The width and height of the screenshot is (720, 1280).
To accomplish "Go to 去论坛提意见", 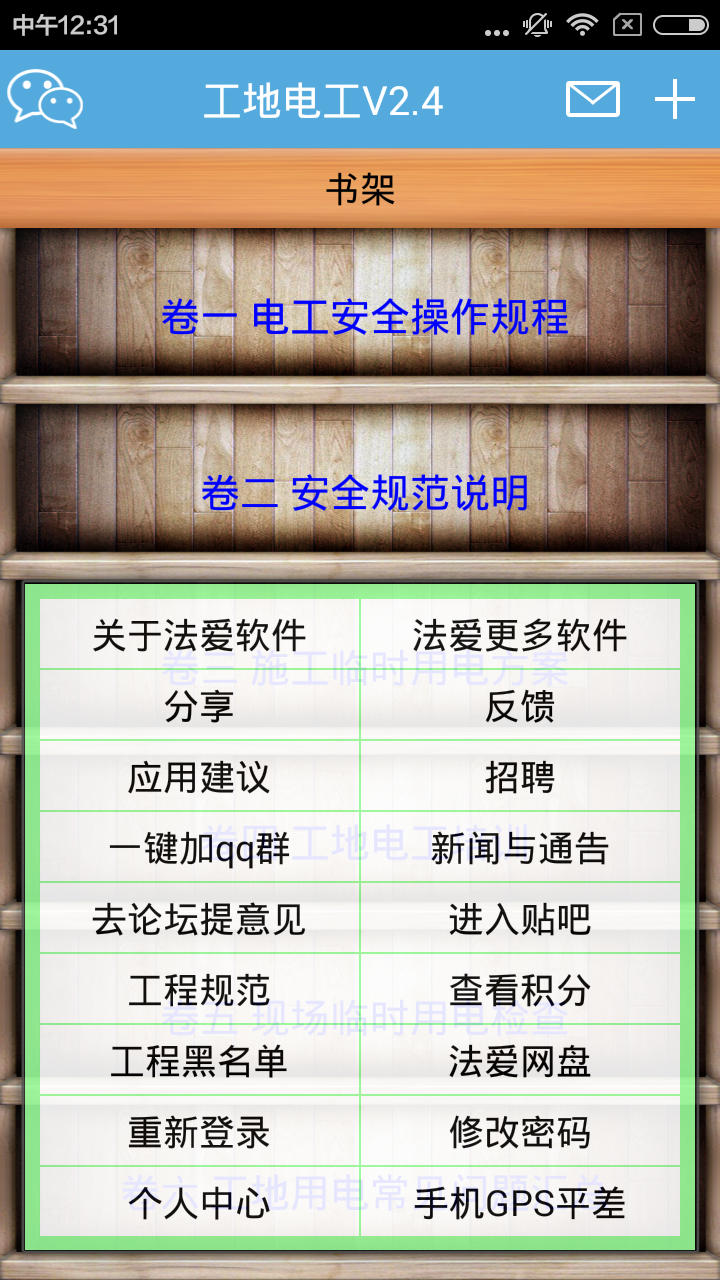I will [x=199, y=919].
